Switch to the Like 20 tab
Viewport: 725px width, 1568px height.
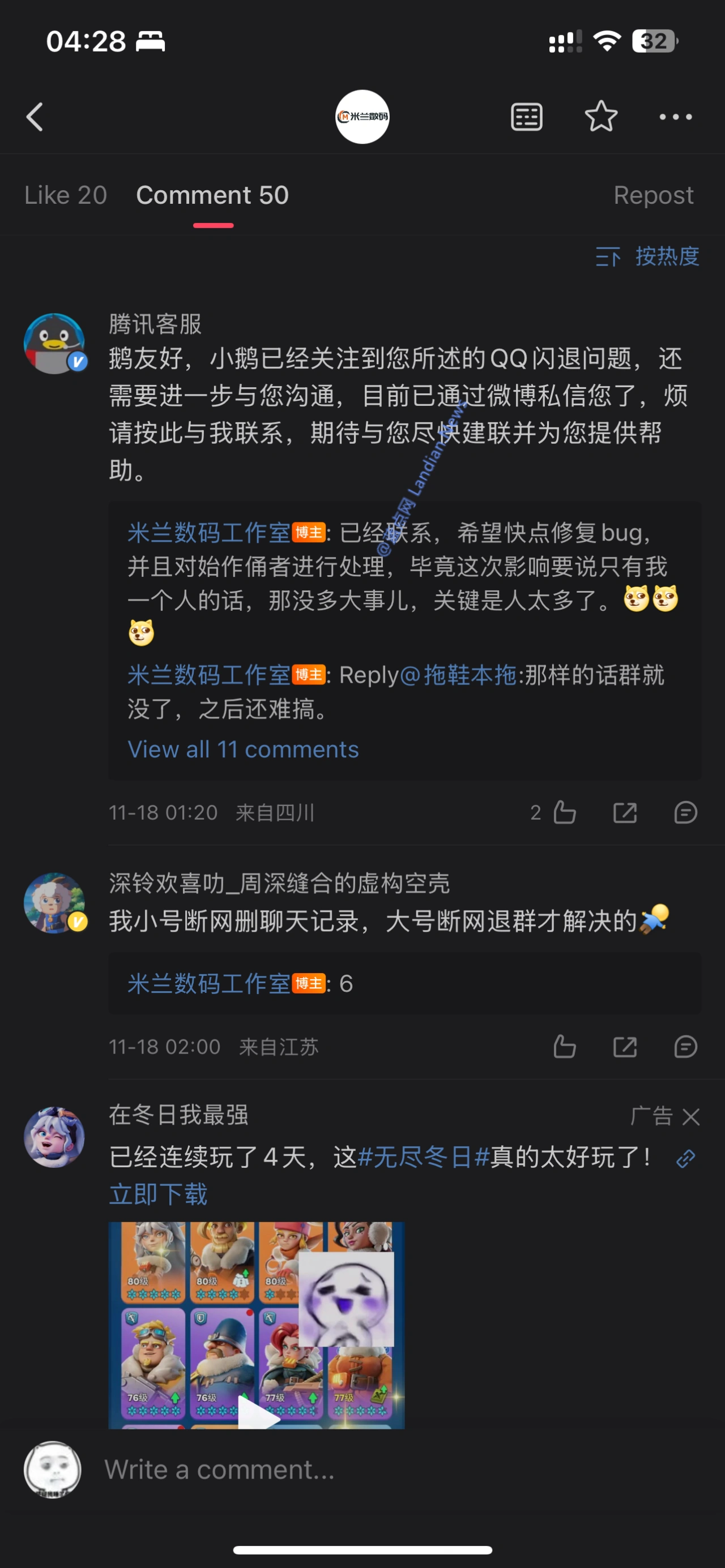pos(66,195)
